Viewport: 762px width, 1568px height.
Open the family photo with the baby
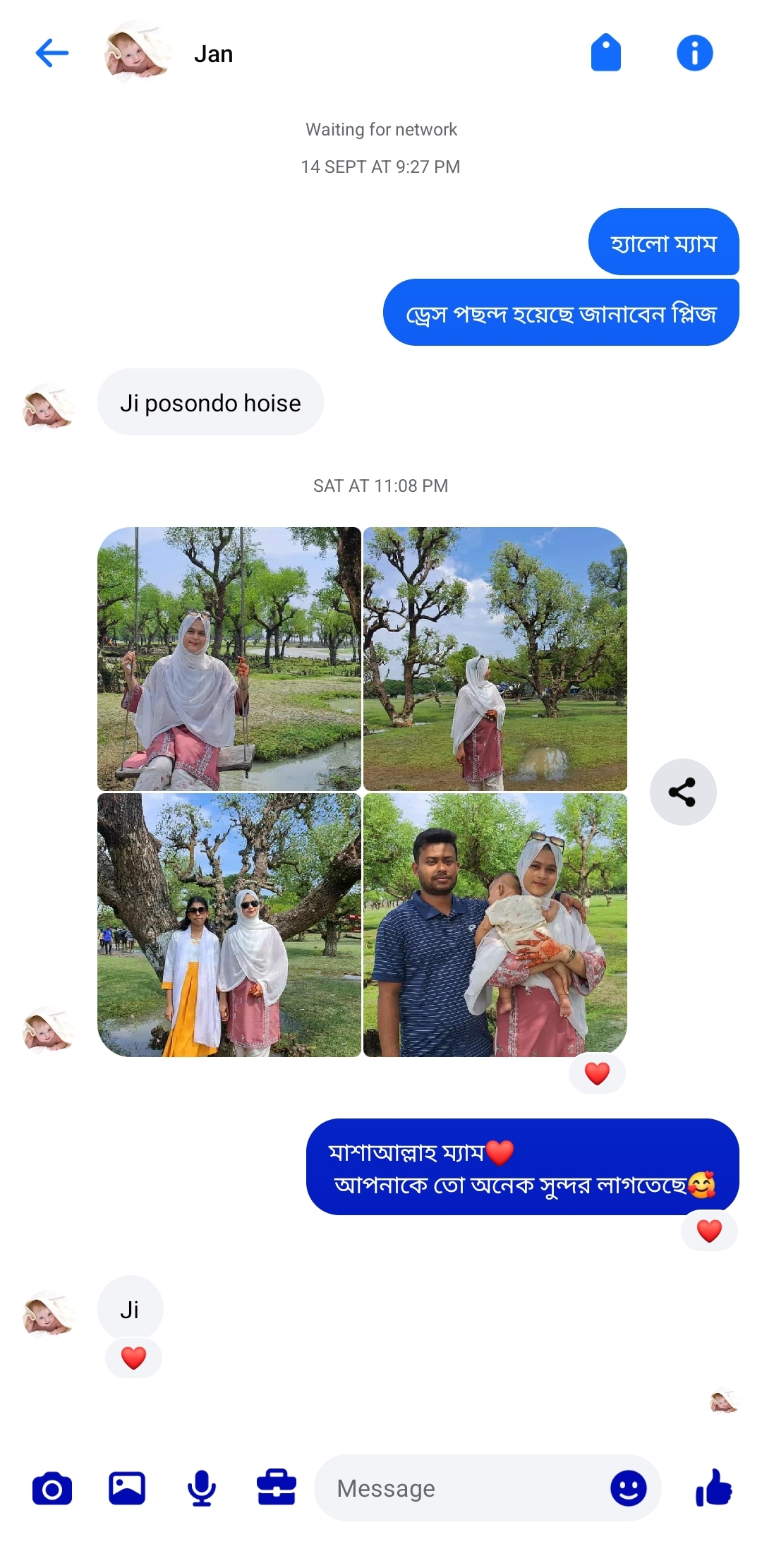tap(495, 924)
